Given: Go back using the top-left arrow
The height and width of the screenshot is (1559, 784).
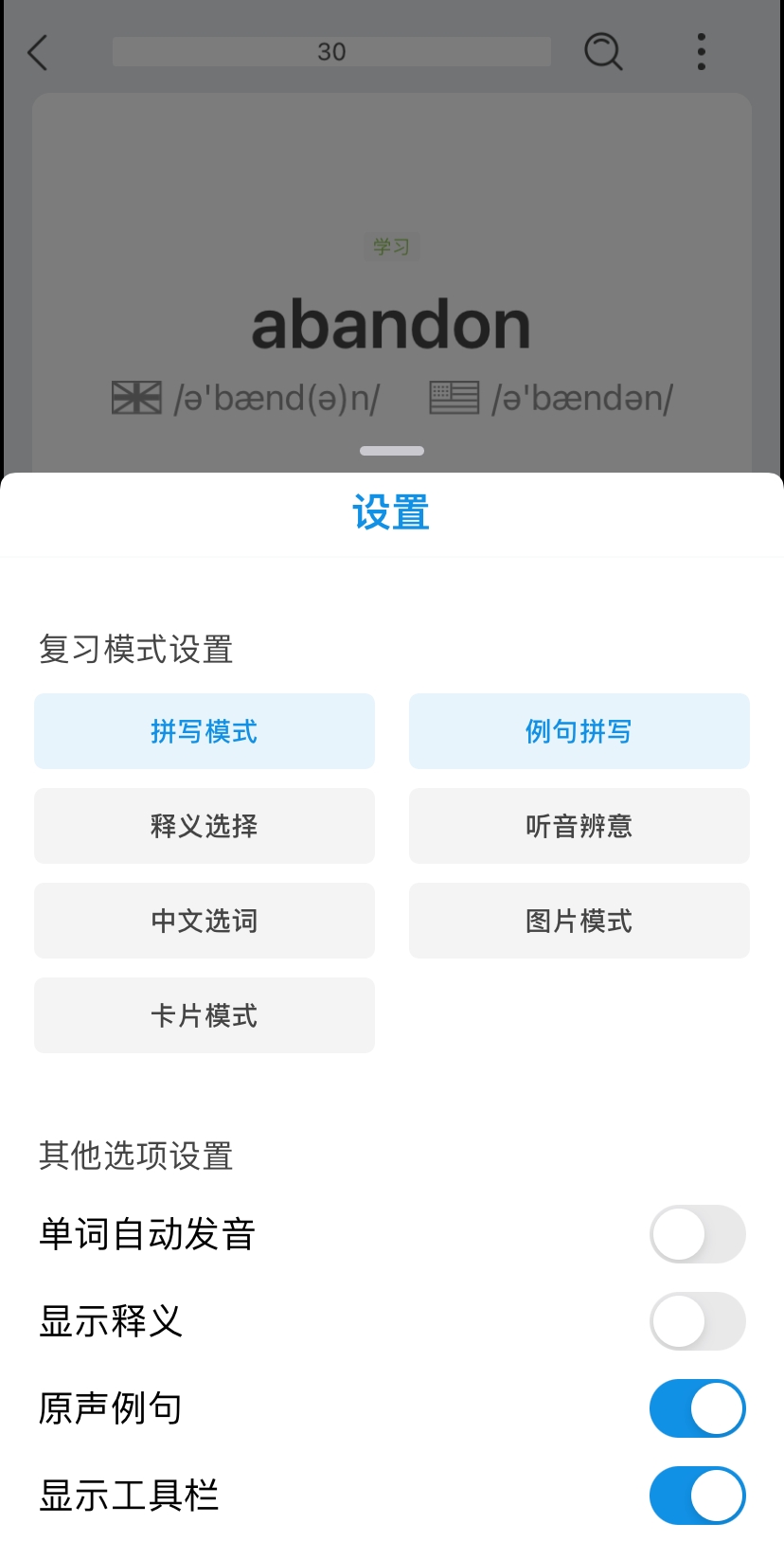Looking at the screenshot, I should coord(38,52).
